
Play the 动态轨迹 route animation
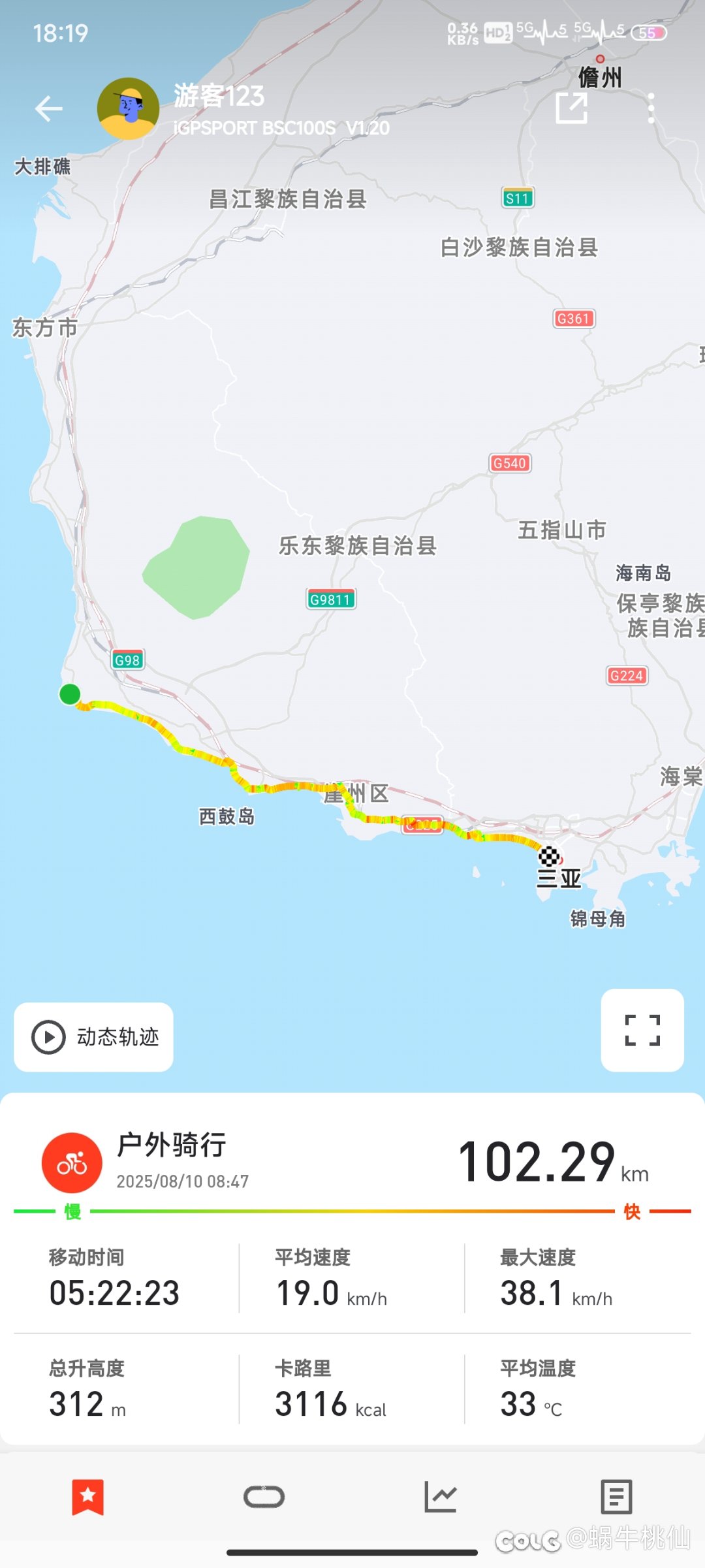click(94, 1037)
